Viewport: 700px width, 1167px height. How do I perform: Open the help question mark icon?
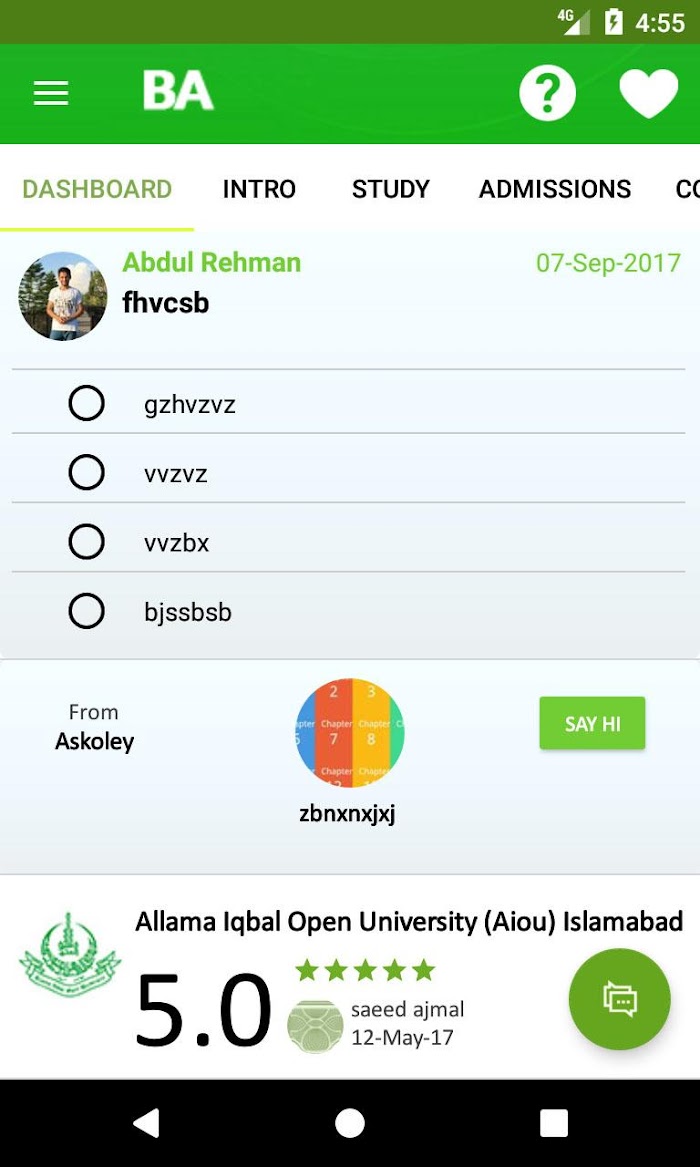[x=548, y=94]
